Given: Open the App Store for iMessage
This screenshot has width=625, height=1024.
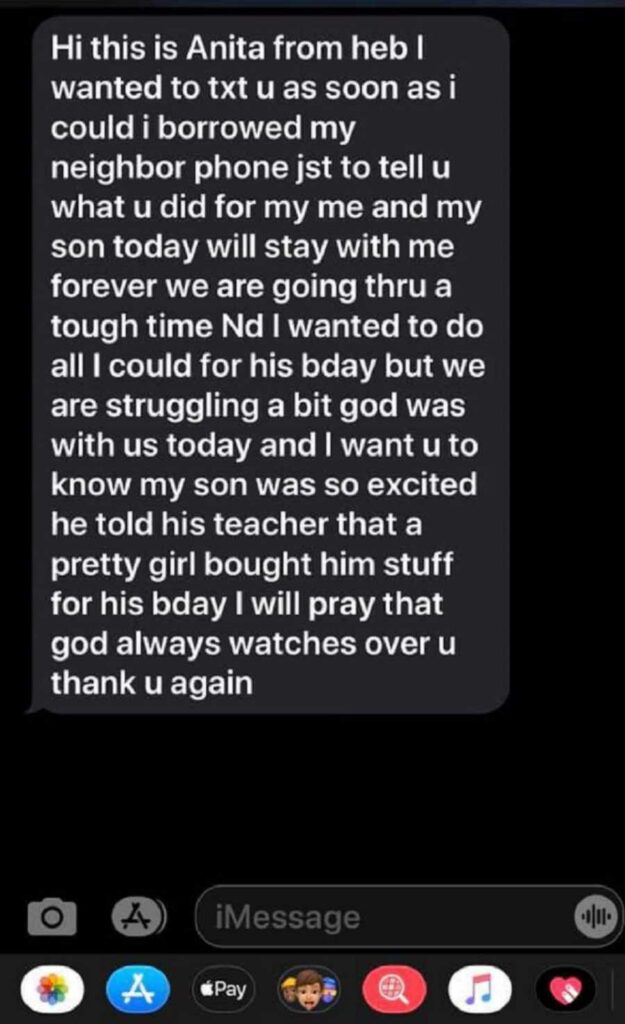Looking at the screenshot, I should coord(135,989).
